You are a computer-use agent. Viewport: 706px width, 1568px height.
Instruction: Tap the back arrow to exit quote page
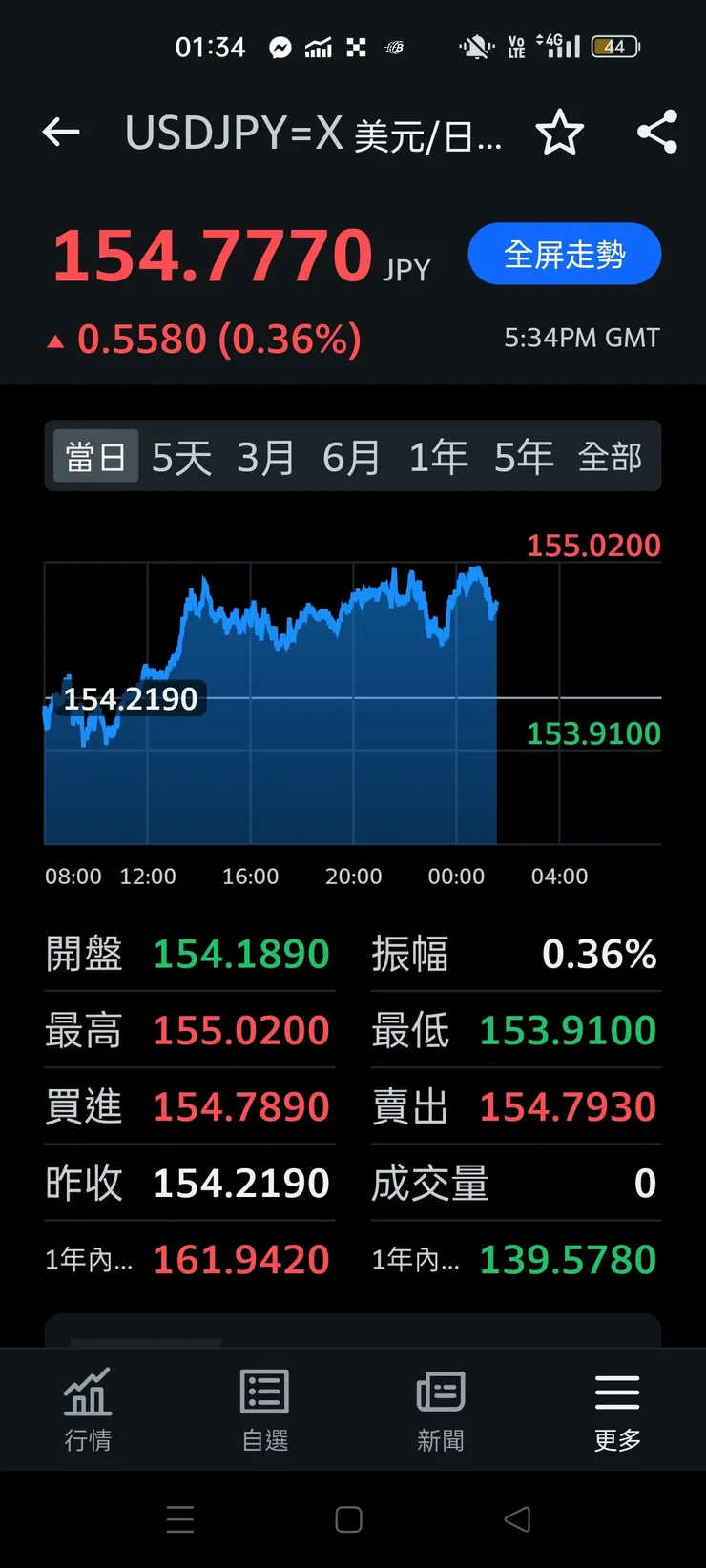[61, 133]
